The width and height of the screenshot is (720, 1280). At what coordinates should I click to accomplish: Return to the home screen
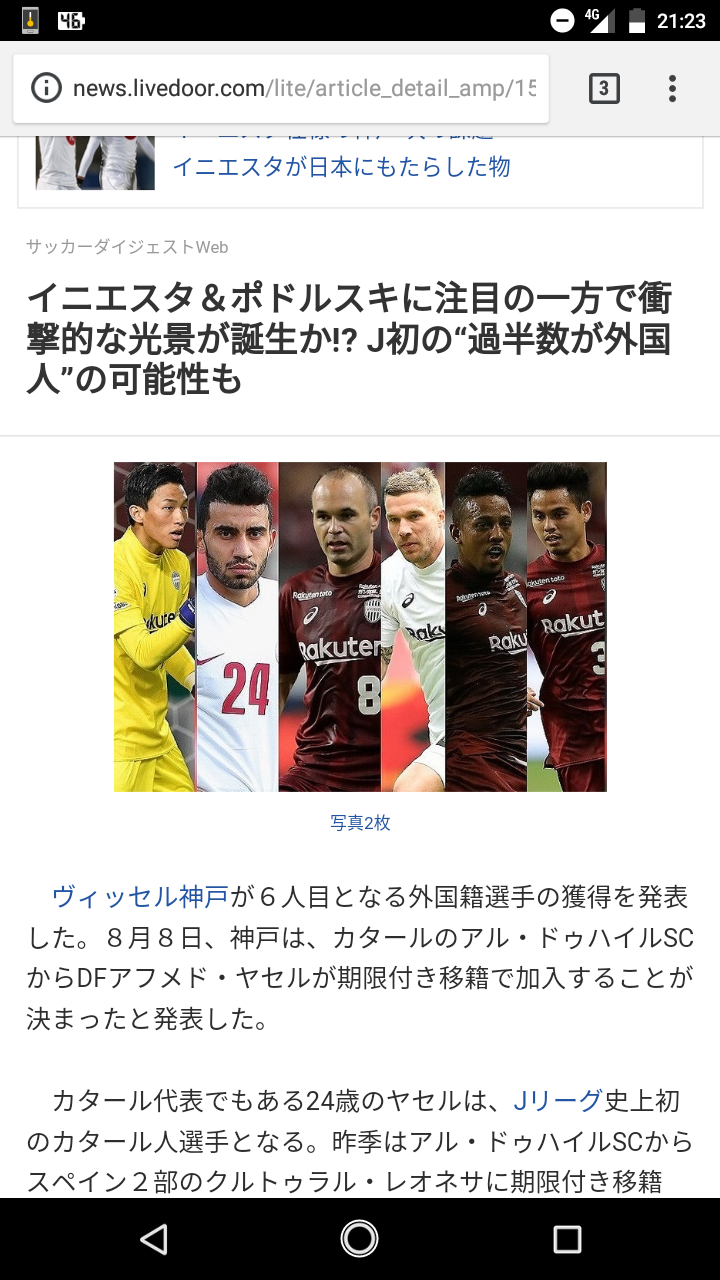point(360,1239)
